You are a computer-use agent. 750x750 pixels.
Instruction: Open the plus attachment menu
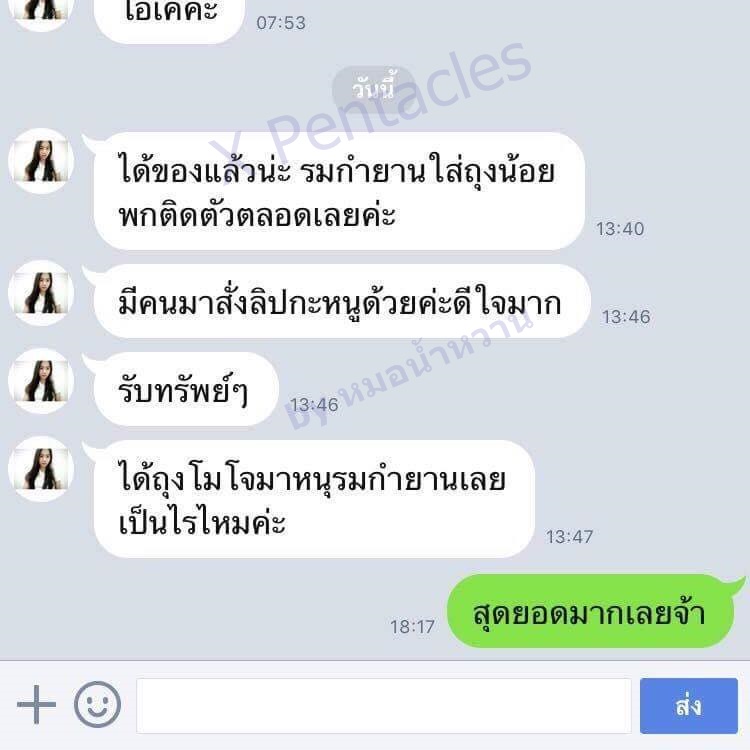(37, 705)
